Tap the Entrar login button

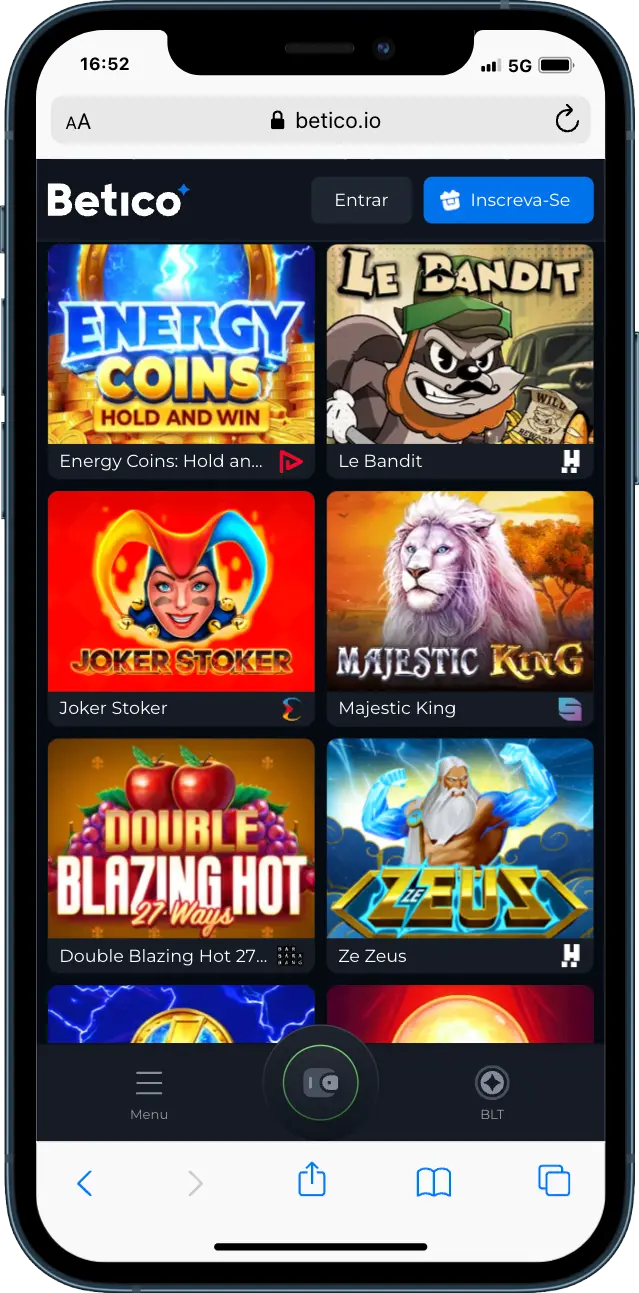(x=361, y=200)
